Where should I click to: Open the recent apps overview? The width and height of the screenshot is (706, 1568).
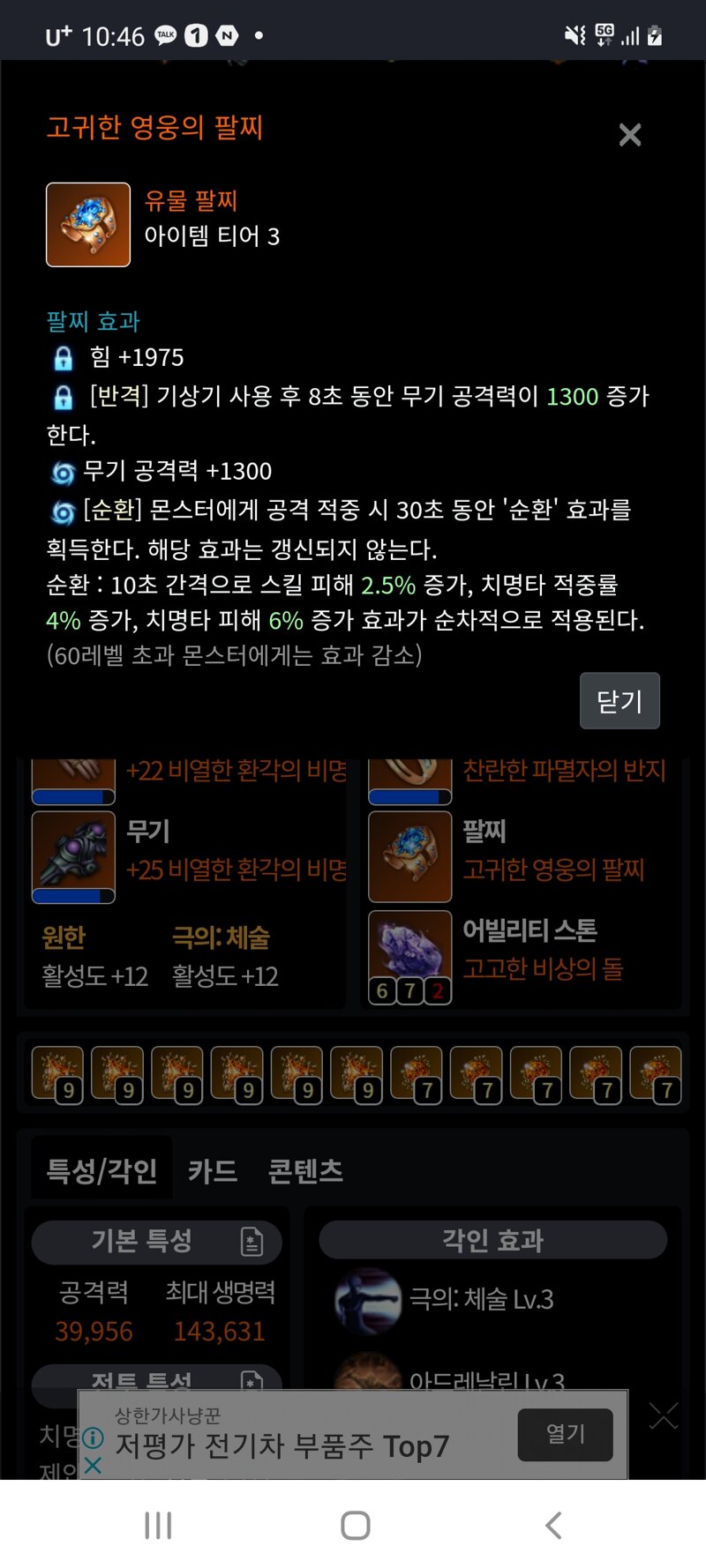point(158,1525)
